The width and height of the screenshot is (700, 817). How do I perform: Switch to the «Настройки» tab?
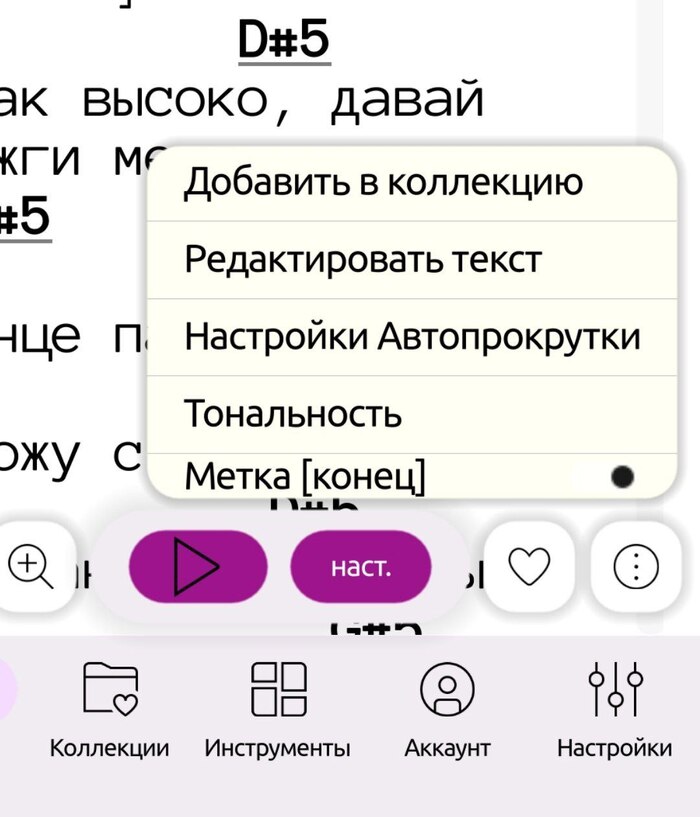[614, 710]
